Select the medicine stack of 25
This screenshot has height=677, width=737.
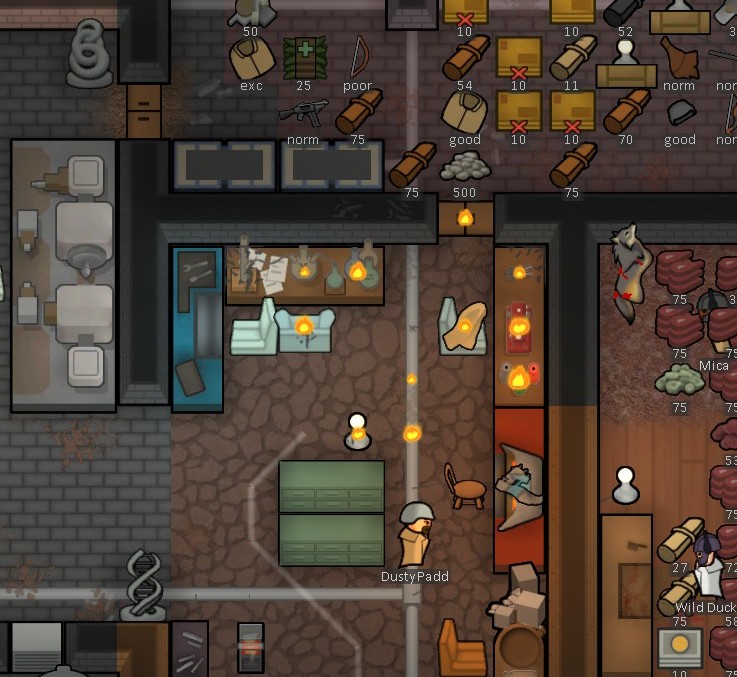303,58
